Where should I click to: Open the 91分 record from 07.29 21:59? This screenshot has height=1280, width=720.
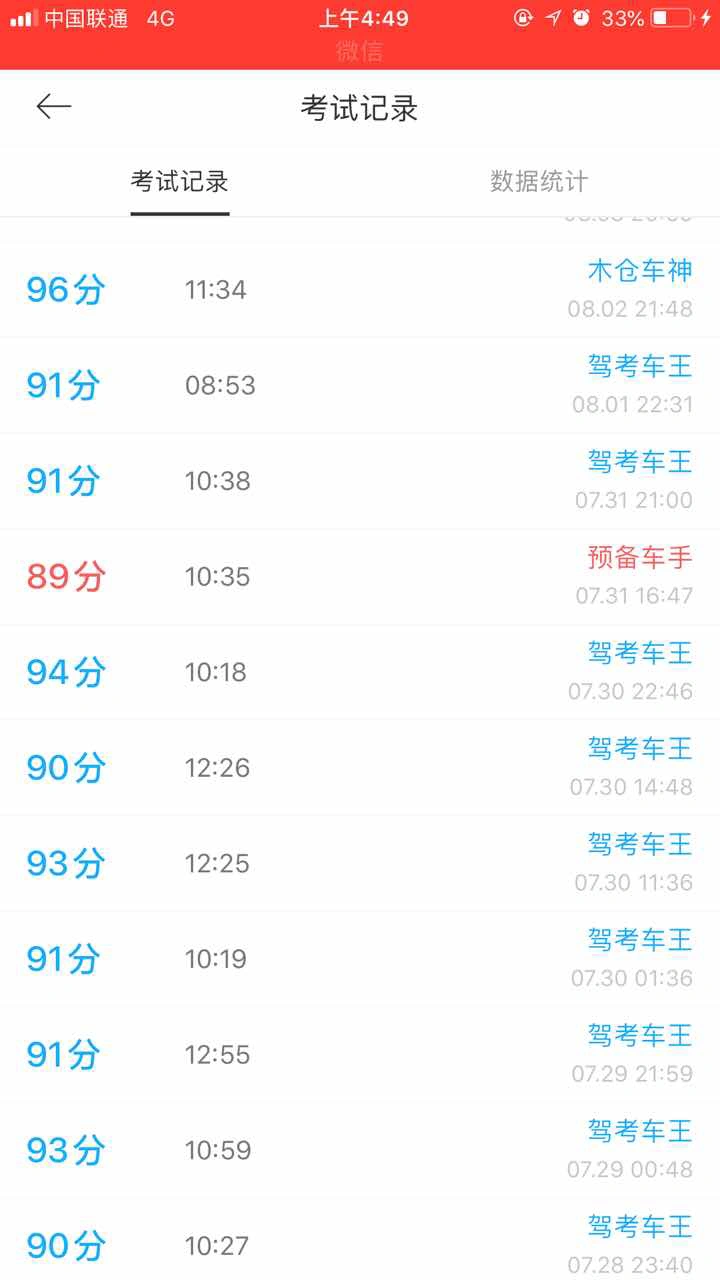point(360,1055)
